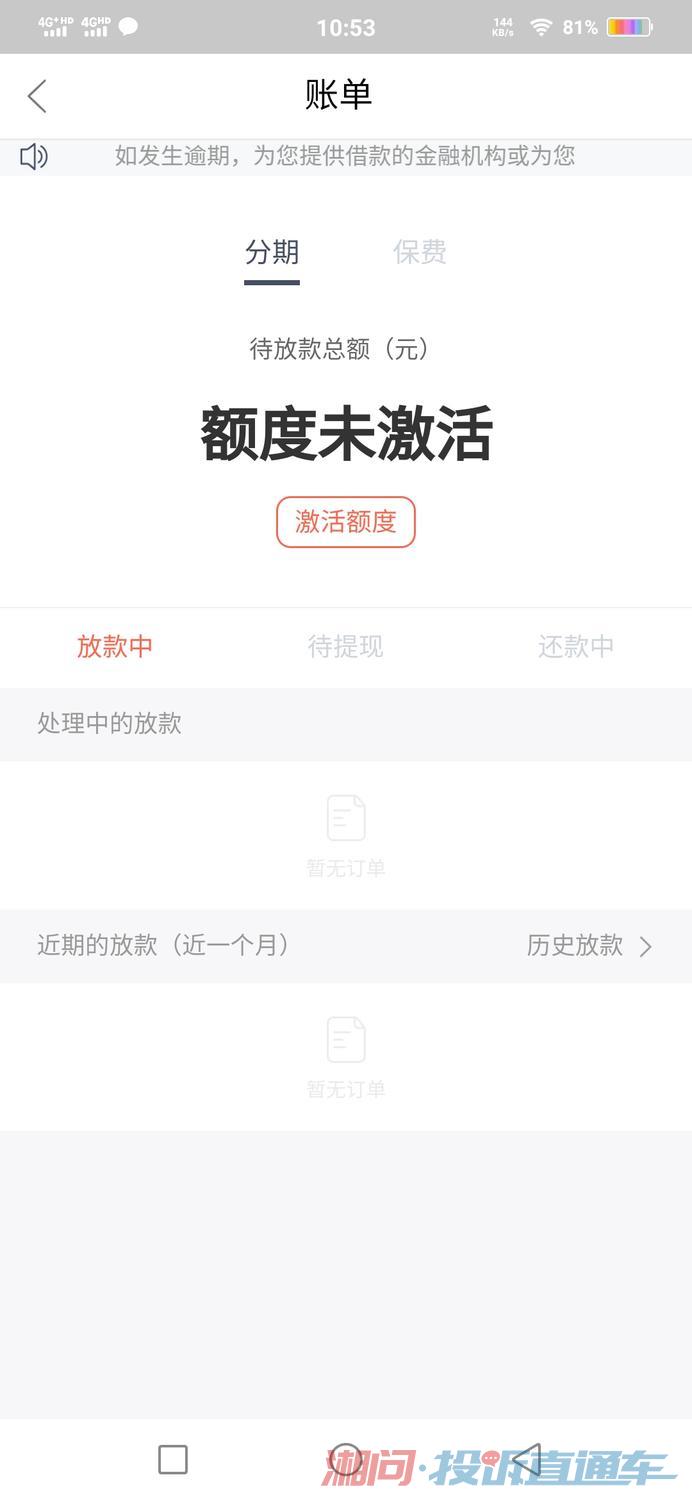View 历史放款 records

589,946
